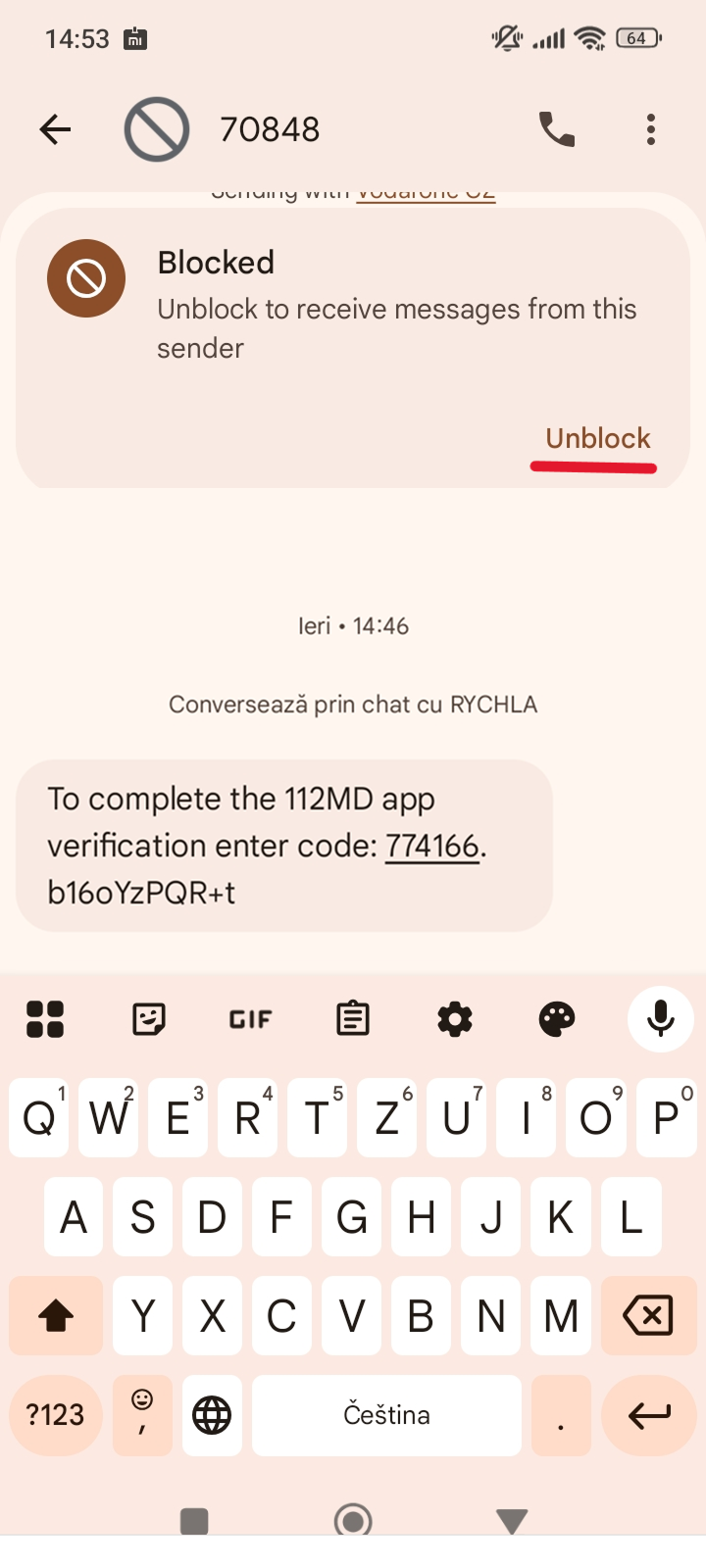Open the keyboard theme palette
The image size is (706, 1568).
tap(557, 1019)
